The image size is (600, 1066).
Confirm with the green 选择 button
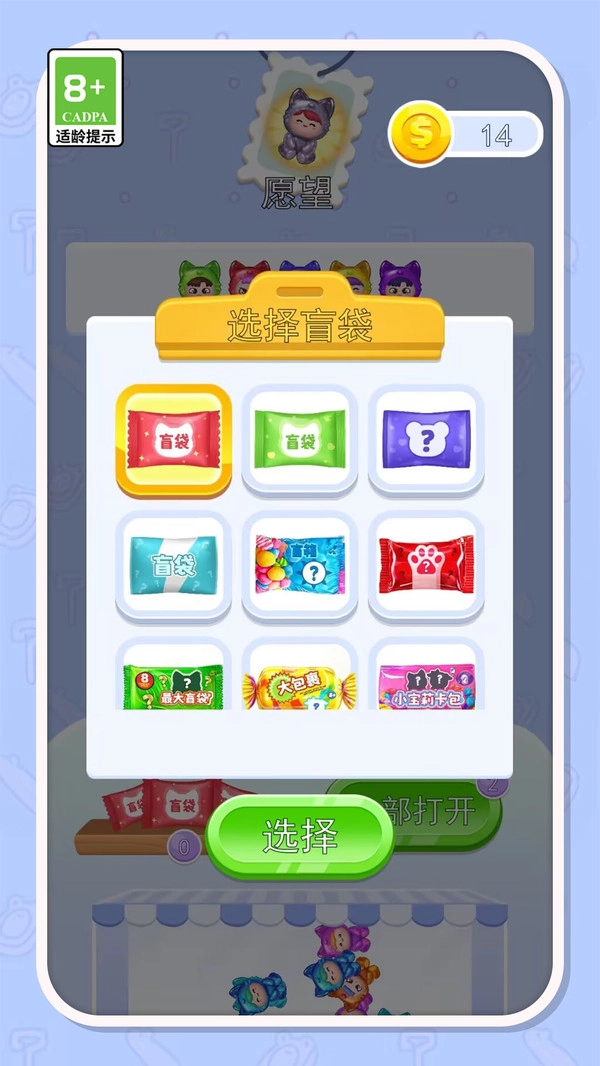[x=300, y=836]
